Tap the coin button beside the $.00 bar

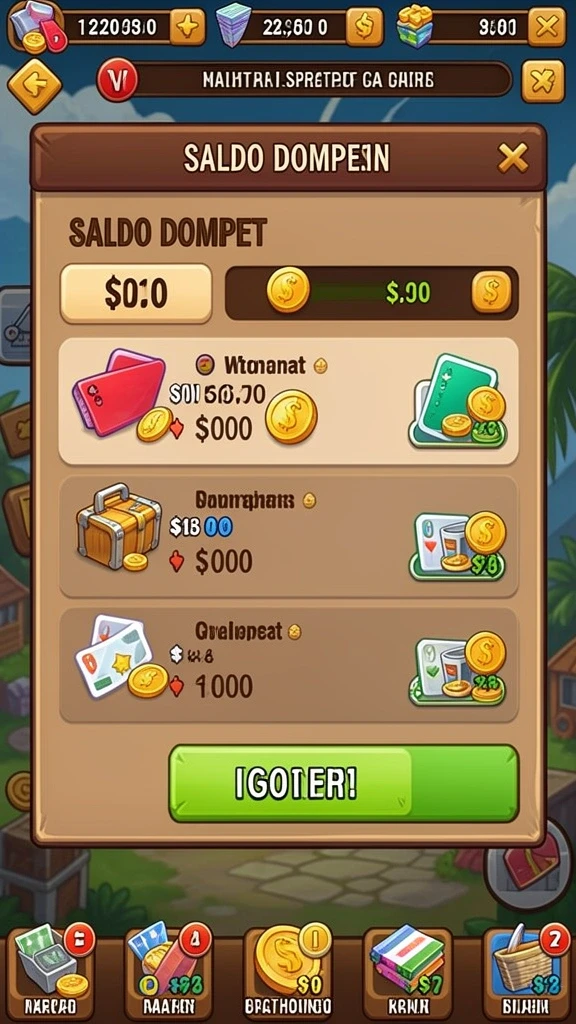click(490, 292)
